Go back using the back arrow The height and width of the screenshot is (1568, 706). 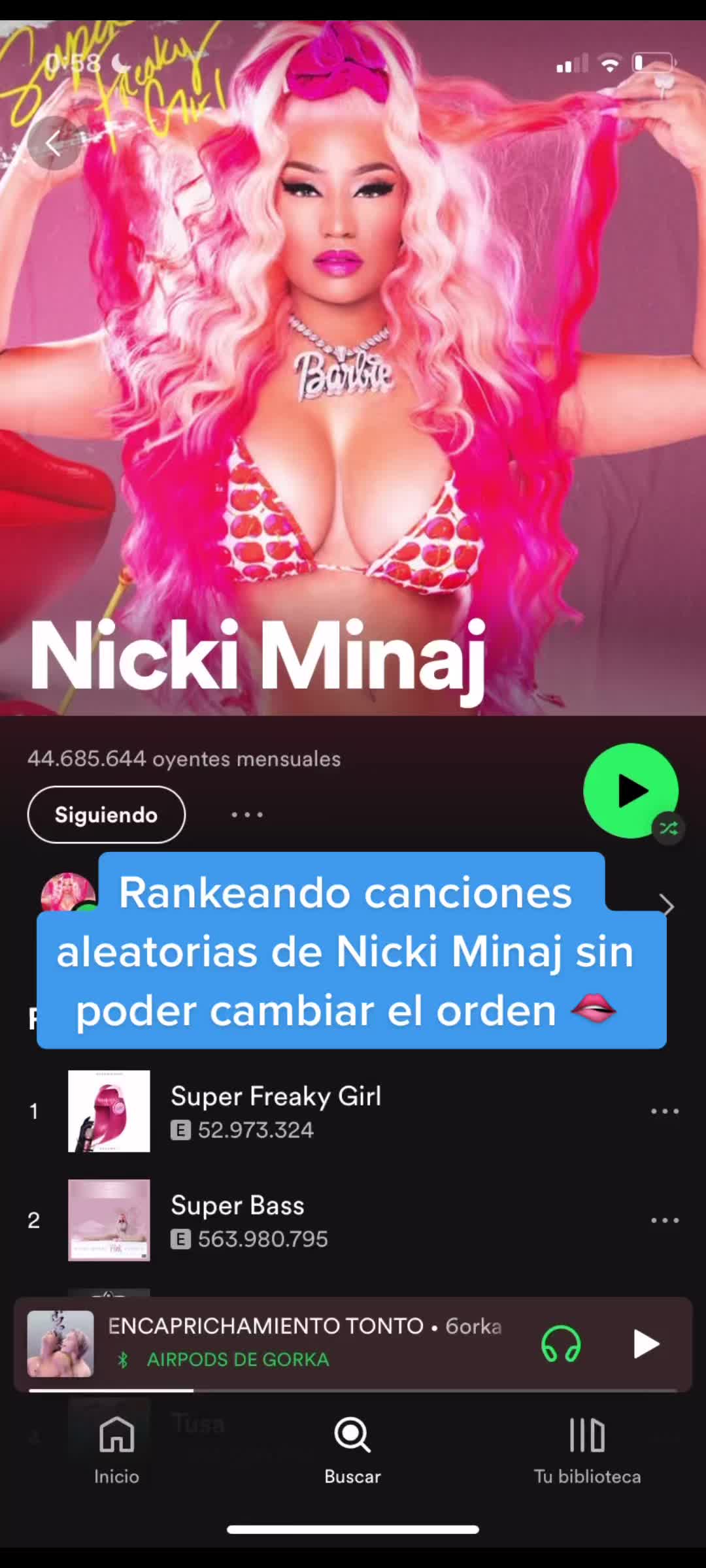click(x=54, y=143)
